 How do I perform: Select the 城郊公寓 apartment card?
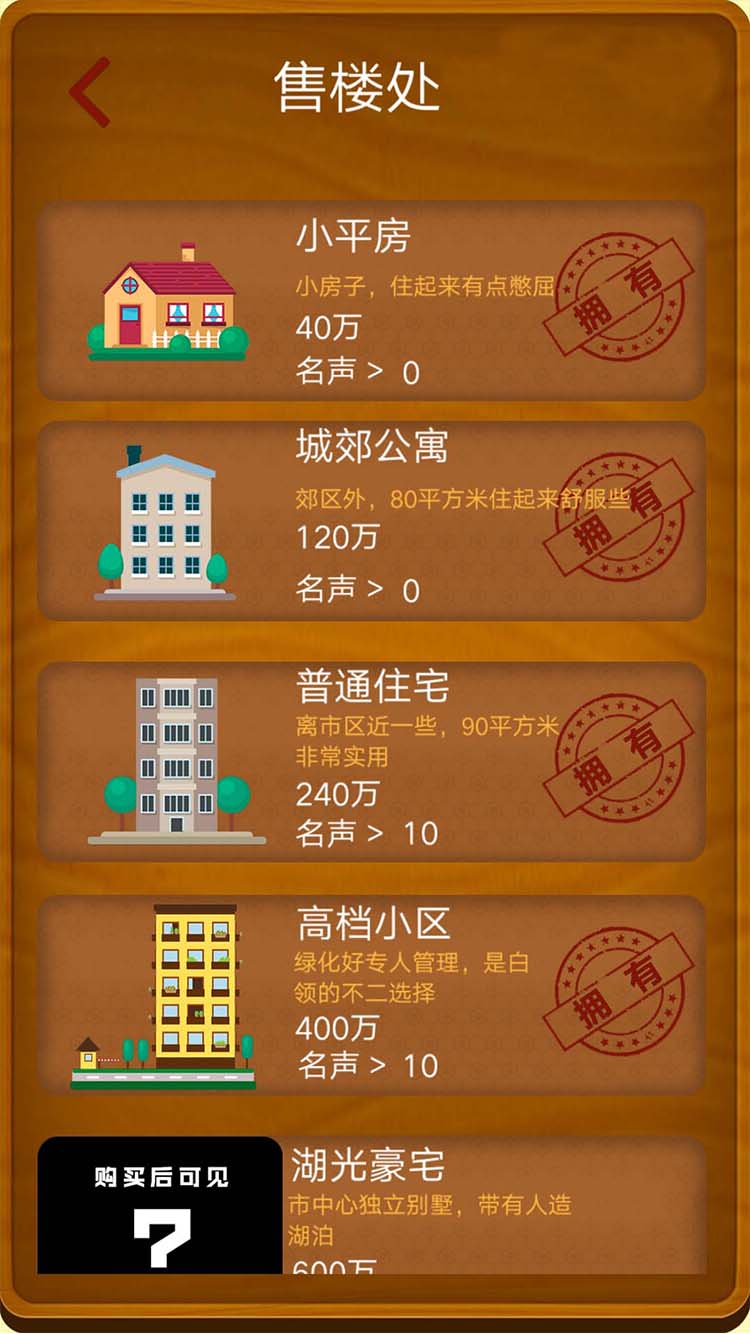[x=372, y=521]
